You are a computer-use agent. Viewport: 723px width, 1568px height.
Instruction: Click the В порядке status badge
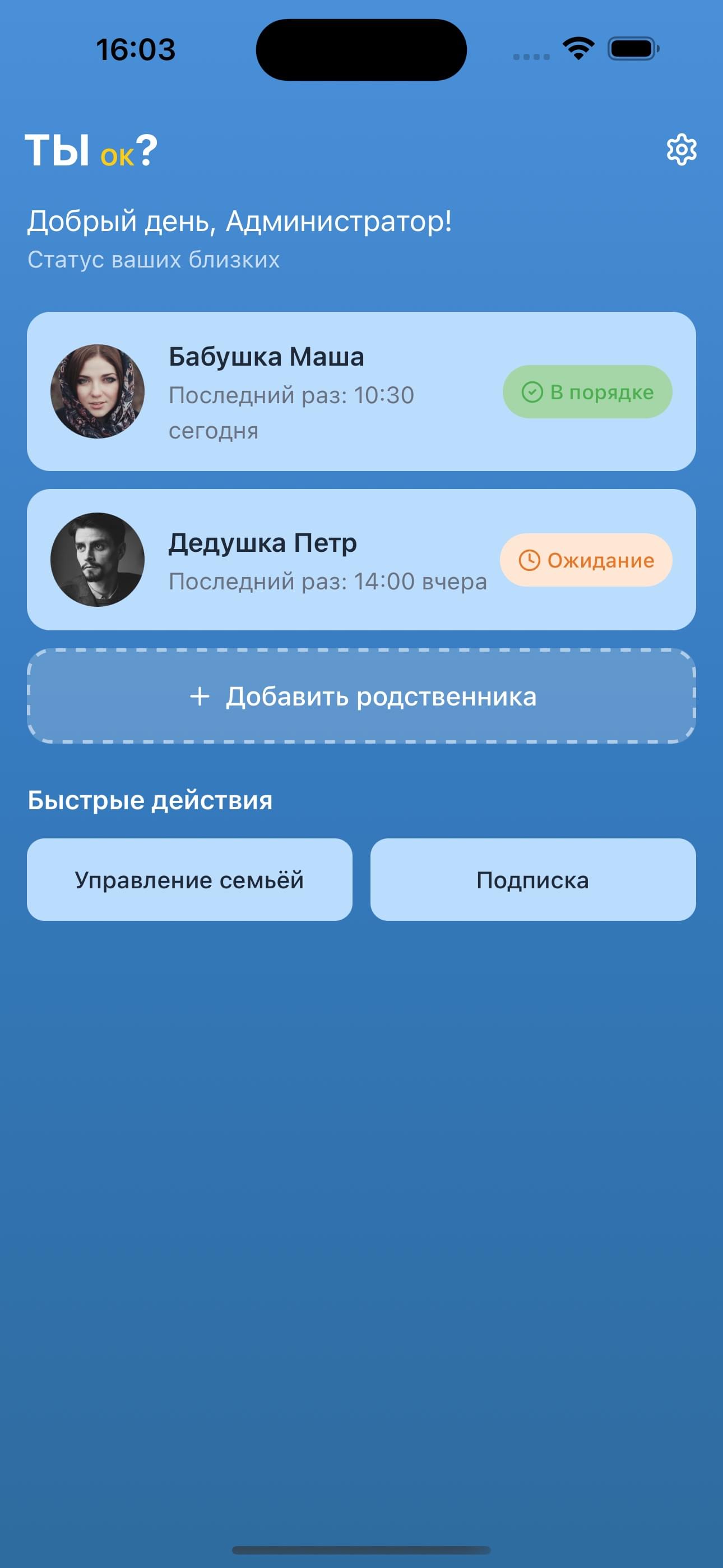click(587, 393)
